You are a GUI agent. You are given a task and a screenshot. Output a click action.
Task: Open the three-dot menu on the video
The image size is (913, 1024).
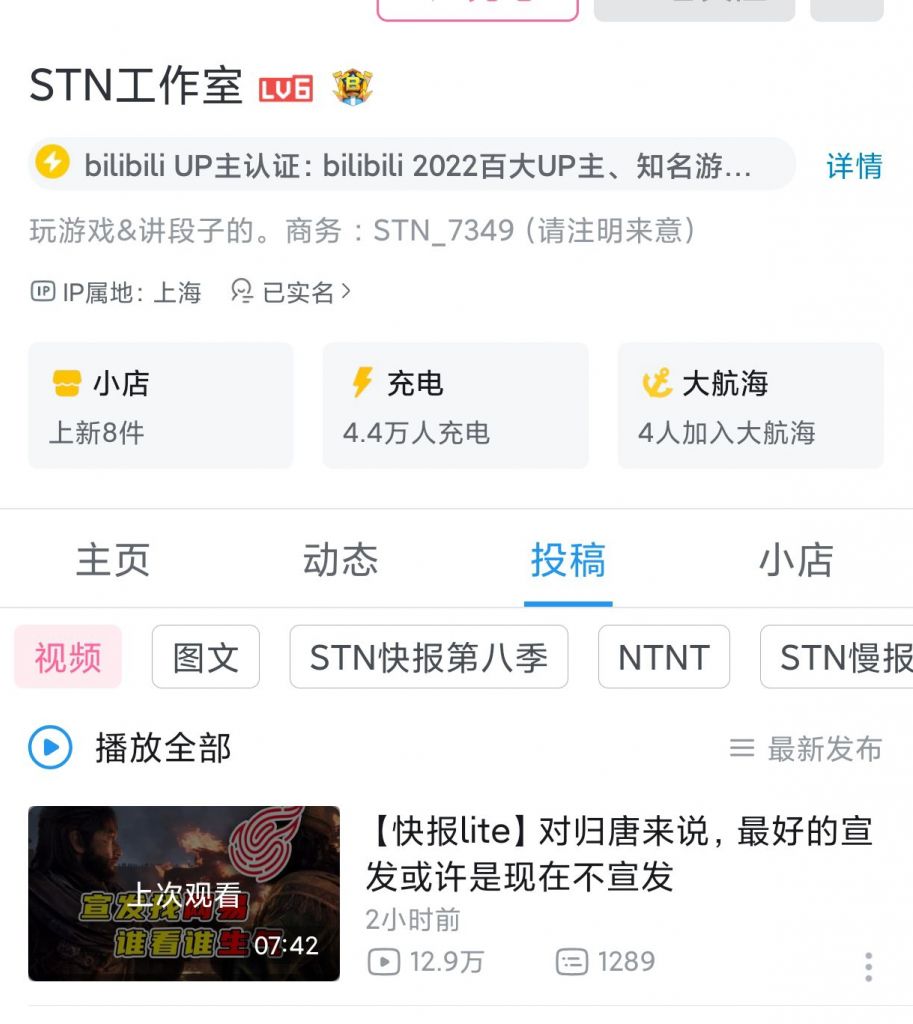coord(868,965)
